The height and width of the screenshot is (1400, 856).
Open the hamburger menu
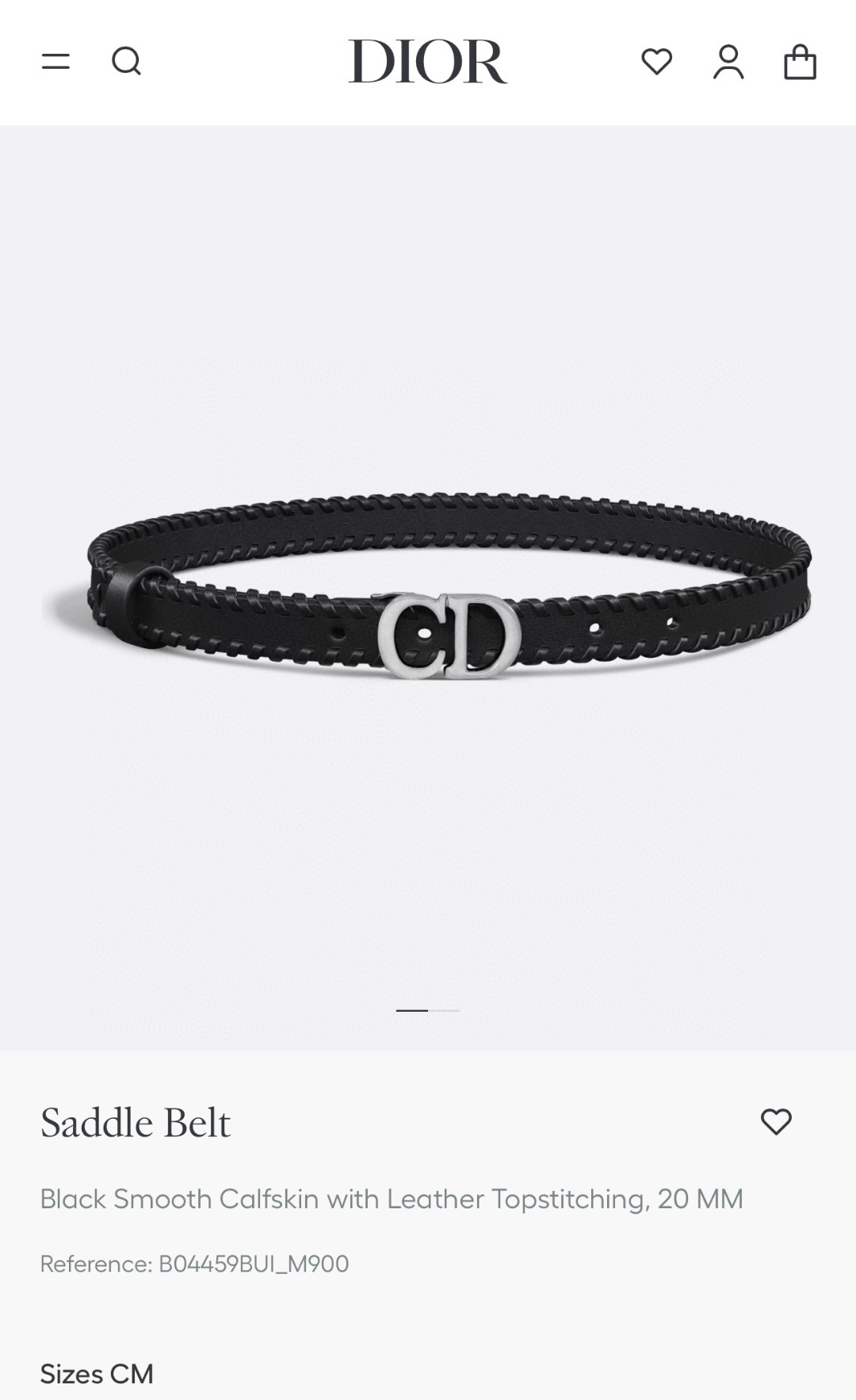tap(55, 61)
